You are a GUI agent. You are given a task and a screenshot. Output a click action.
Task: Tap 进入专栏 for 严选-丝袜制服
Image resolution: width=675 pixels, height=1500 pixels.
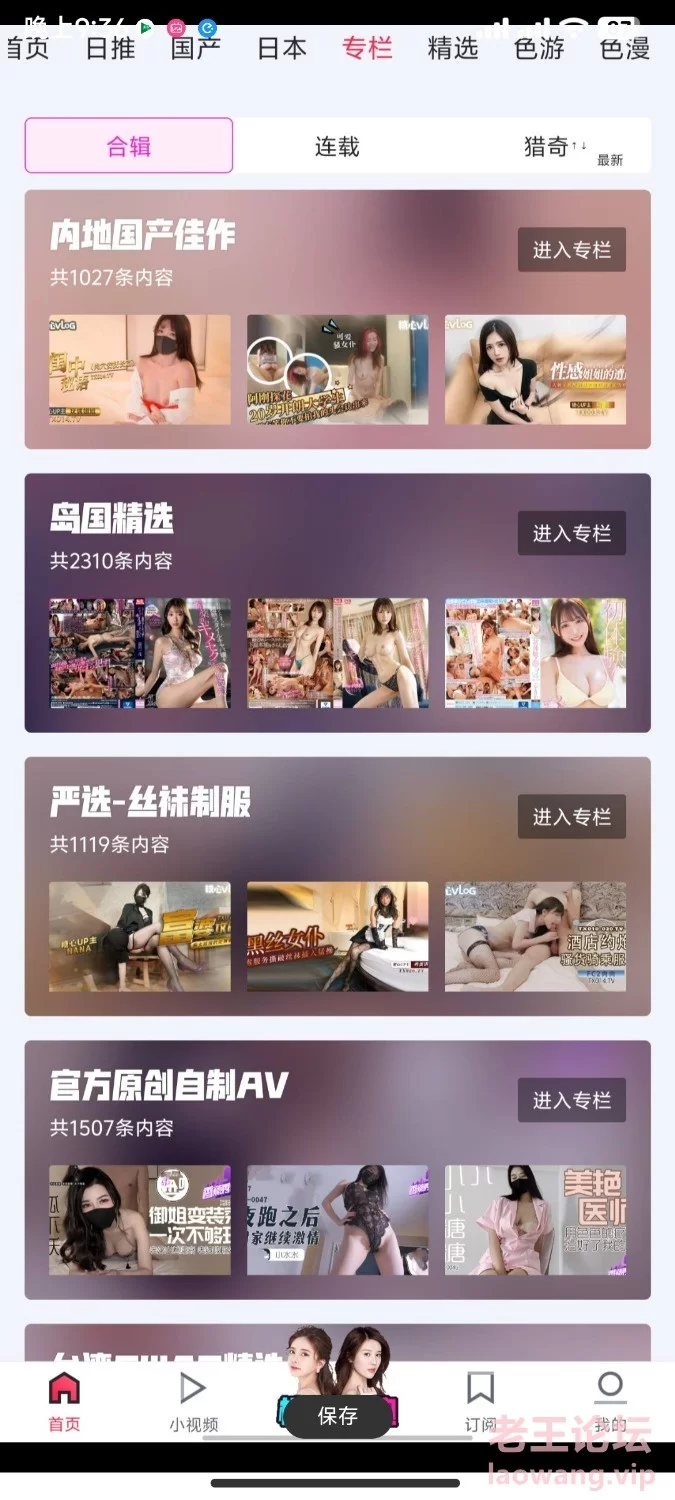pos(572,817)
